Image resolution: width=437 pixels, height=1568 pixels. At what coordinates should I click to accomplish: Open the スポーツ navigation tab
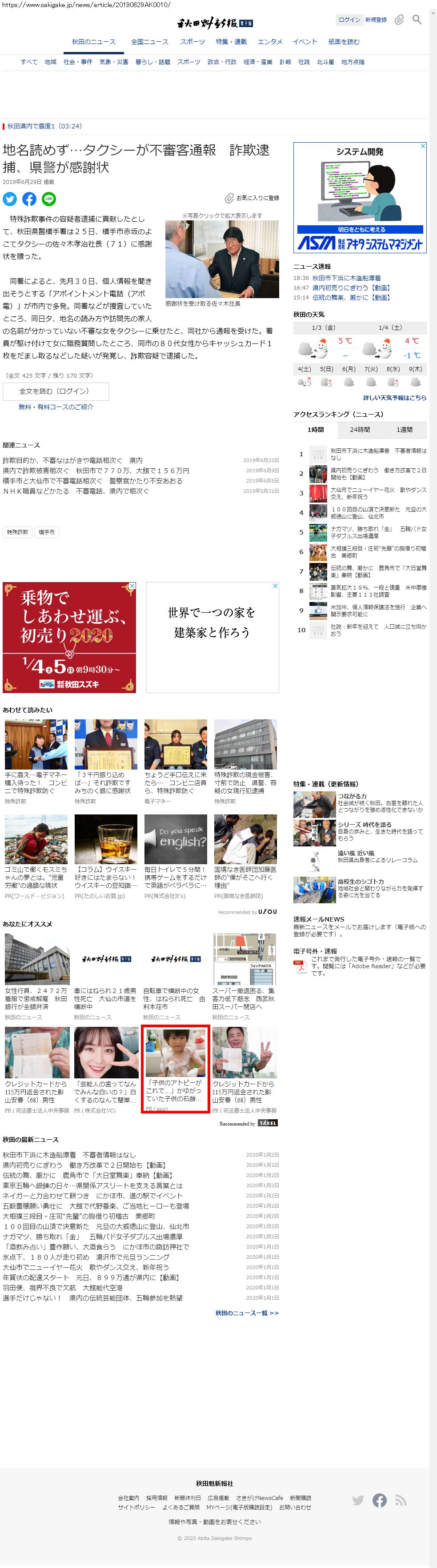(192, 42)
